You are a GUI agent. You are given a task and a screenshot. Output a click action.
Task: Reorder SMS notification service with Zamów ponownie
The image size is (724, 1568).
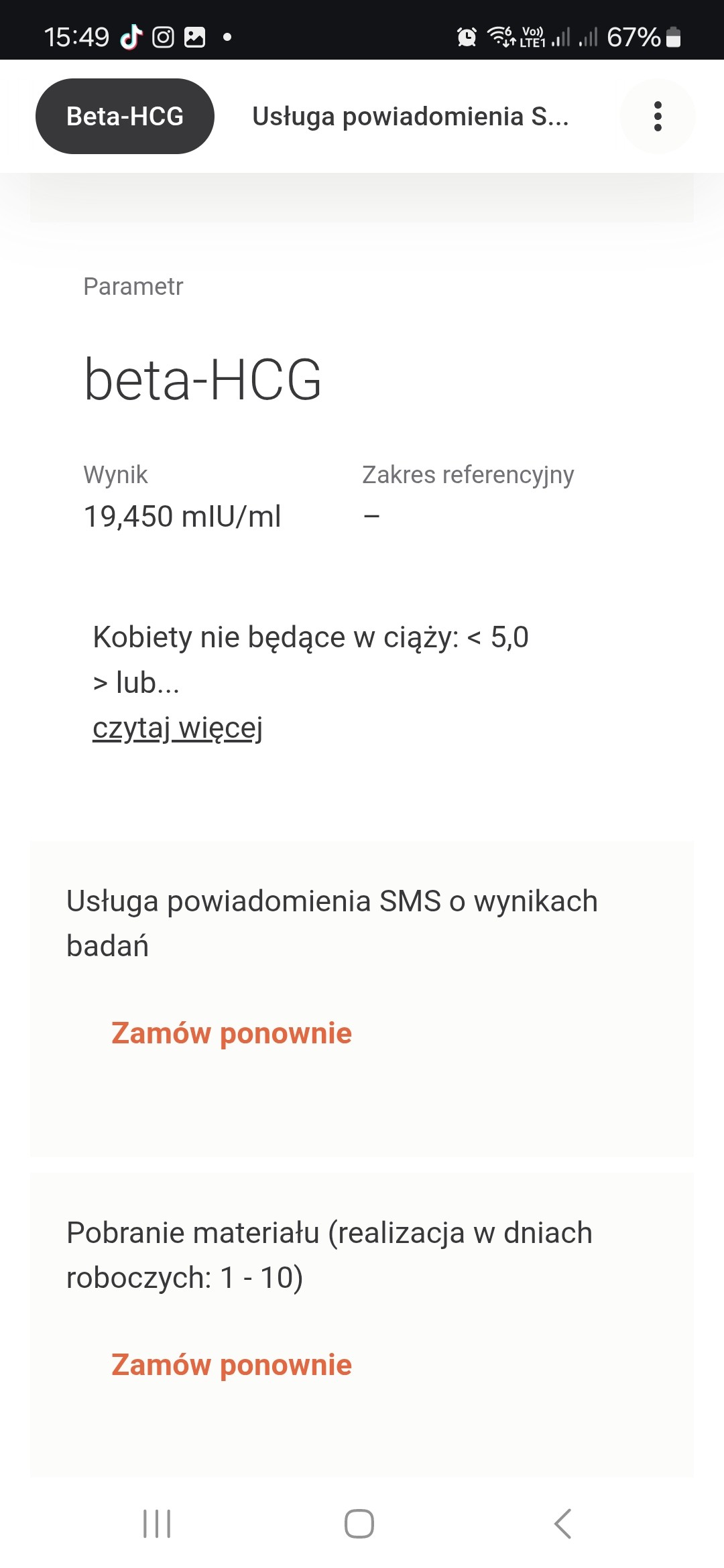pyautogui.click(x=231, y=1033)
